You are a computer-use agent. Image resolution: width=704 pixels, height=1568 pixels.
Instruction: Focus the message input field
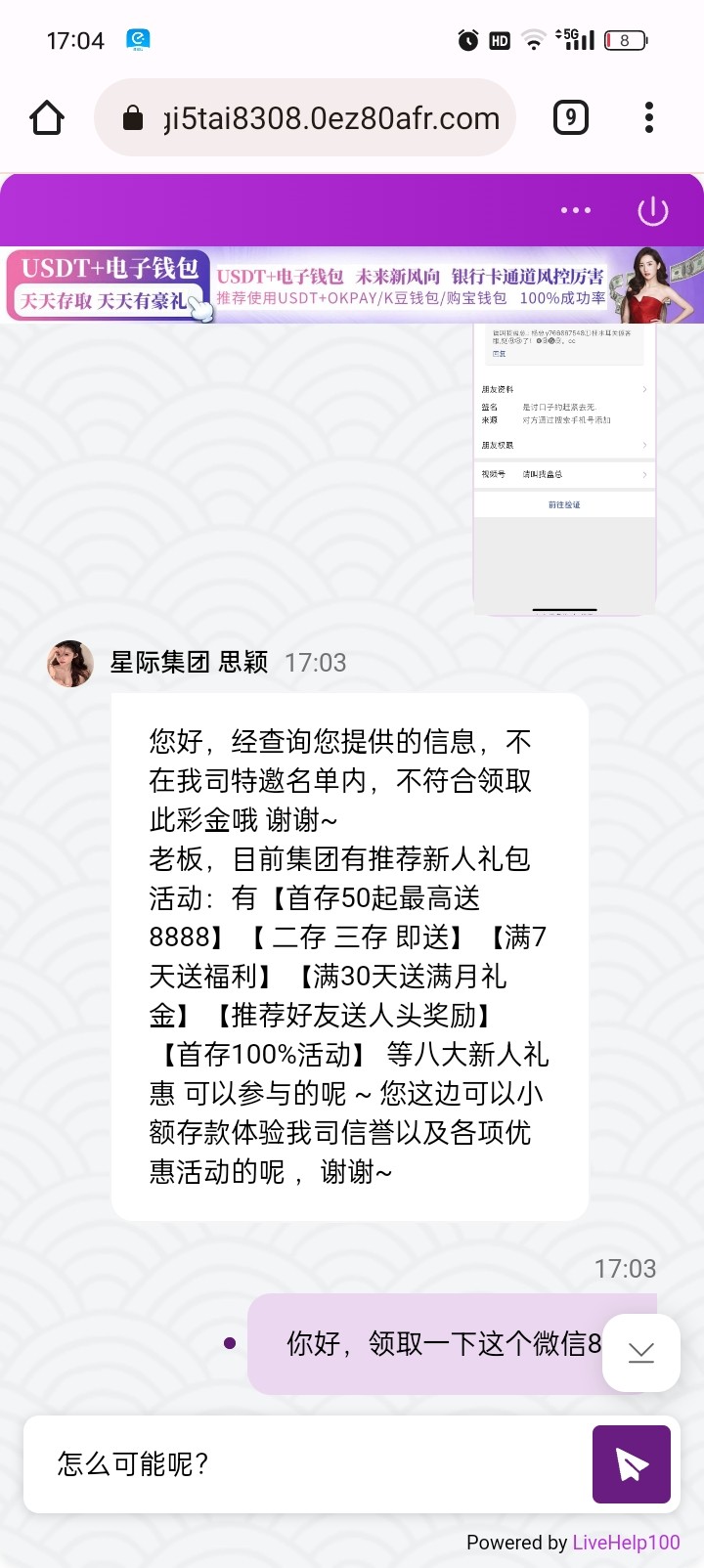click(x=313, y=1463)
